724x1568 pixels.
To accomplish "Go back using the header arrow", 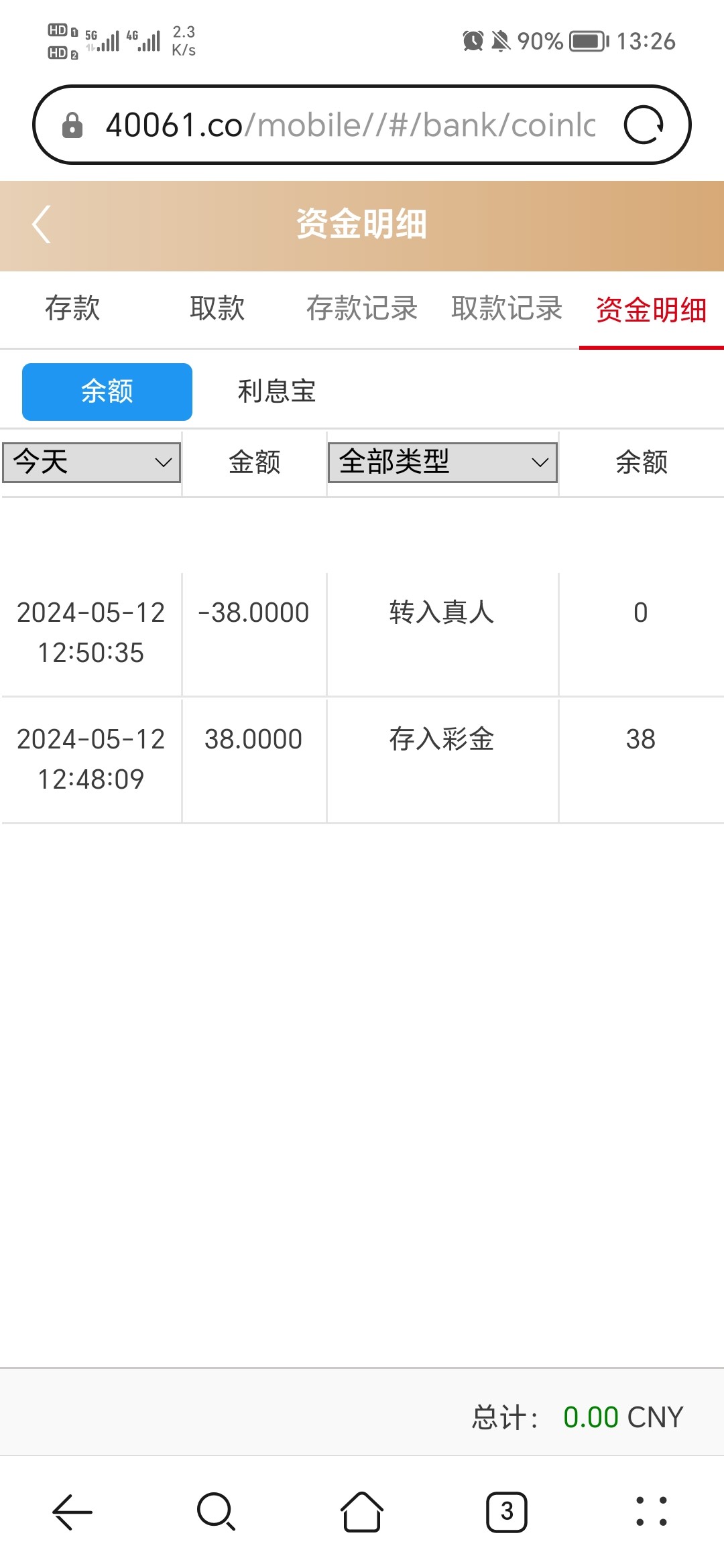I will (42, 224).
